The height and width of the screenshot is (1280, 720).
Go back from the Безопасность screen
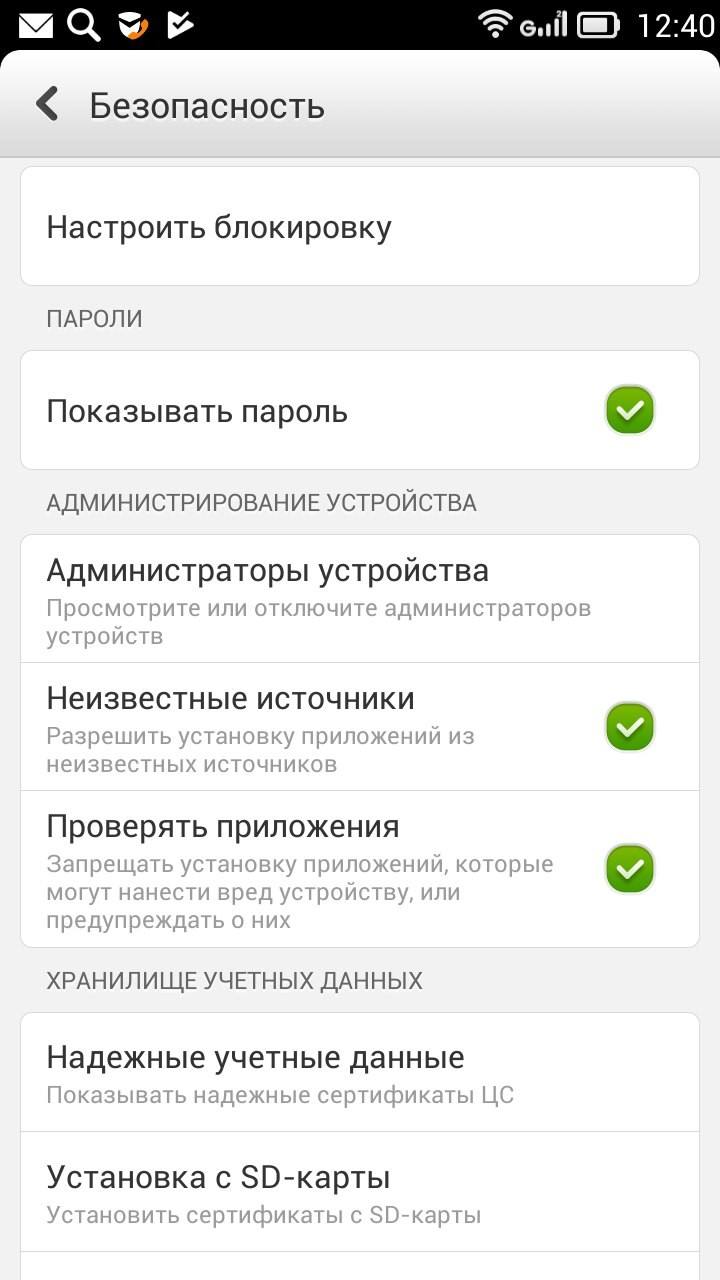(x=47, y=104)
